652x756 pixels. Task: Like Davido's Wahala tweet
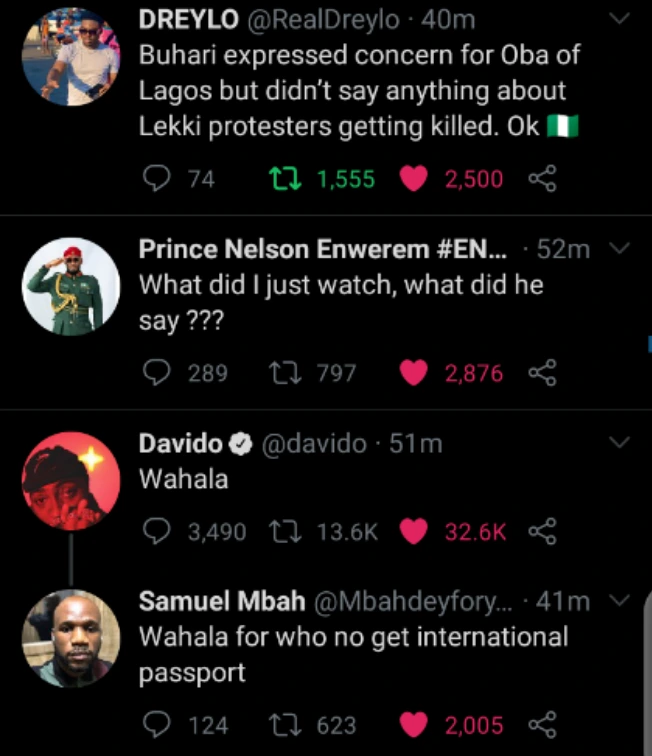(x=413, y=531)
